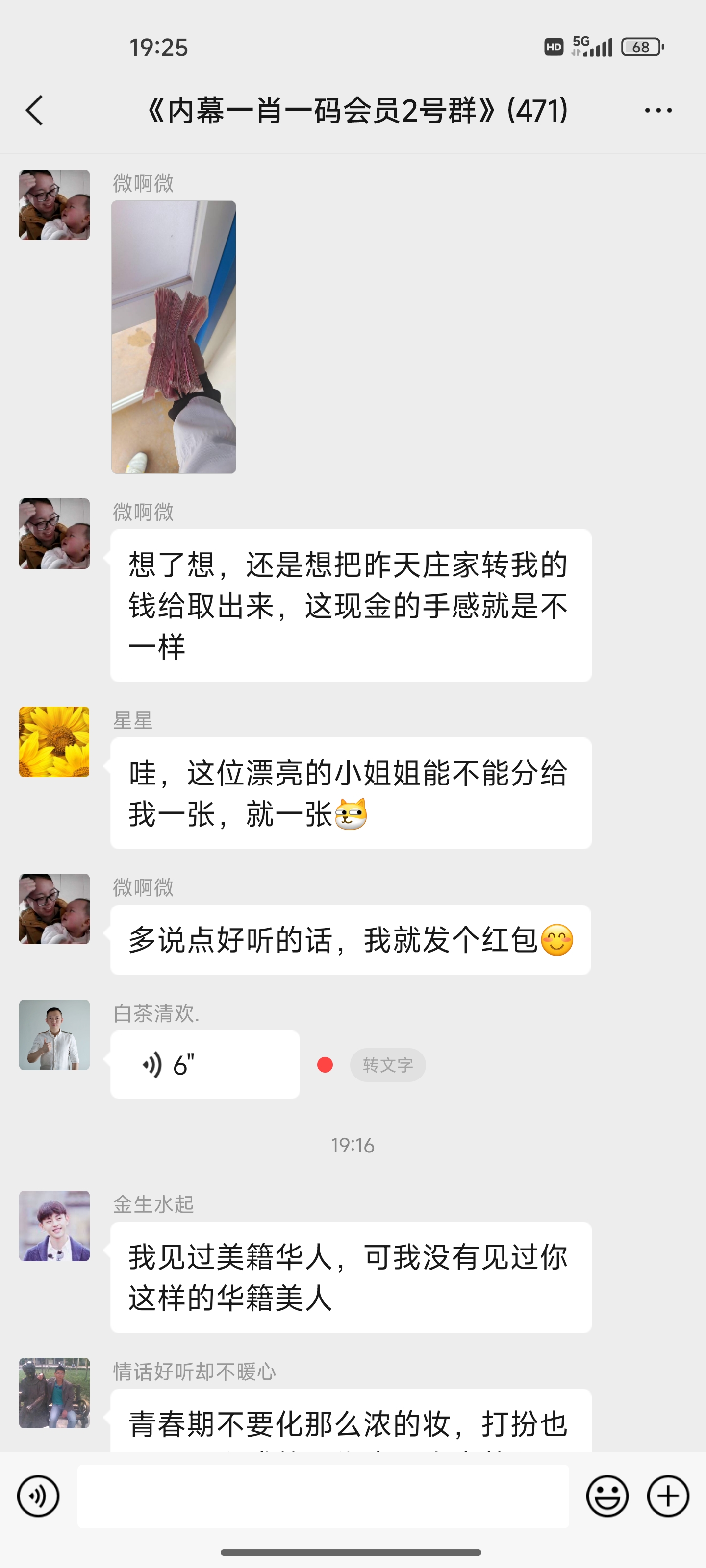
Task: Open 金生水起's profile avatar
Action: coord(54,1225)
